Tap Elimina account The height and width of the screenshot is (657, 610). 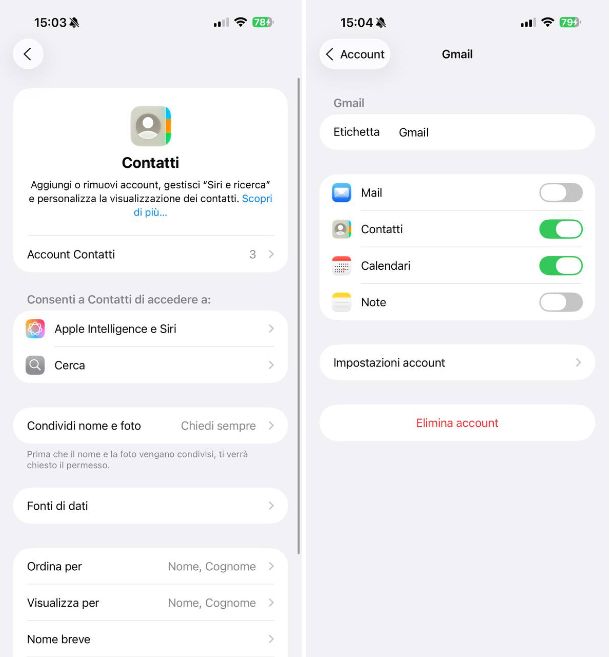click(457, 423)
